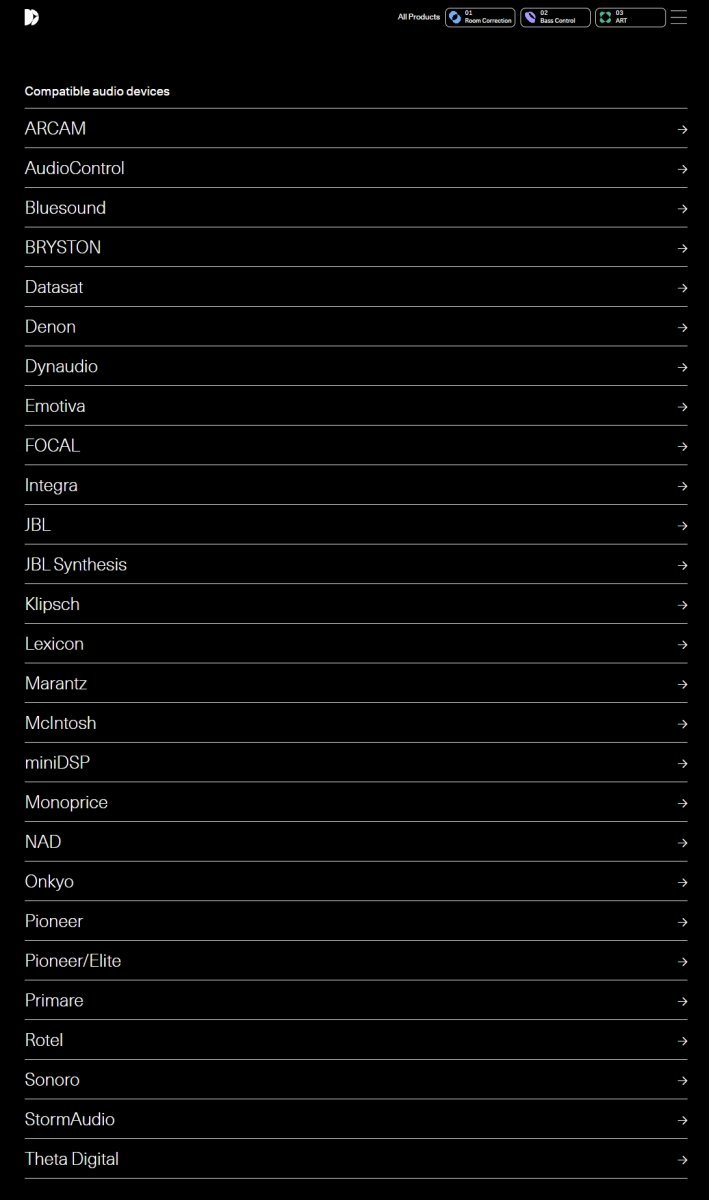This screenshot has width=709, height=1200.
Task: Open the Room Correction product
Action: click(x=480, y=18)
